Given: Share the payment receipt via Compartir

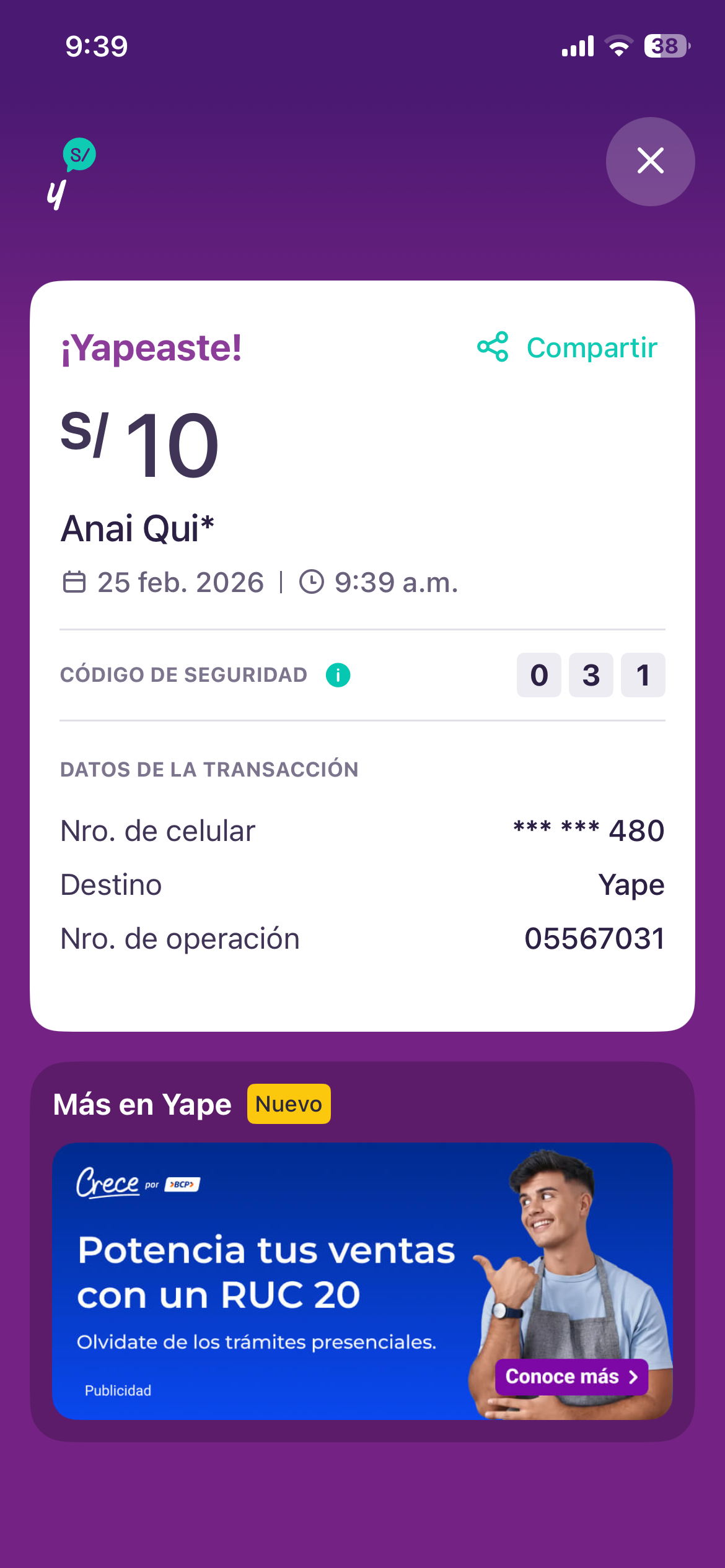Looking at the screenshot, I should [567, 347].
